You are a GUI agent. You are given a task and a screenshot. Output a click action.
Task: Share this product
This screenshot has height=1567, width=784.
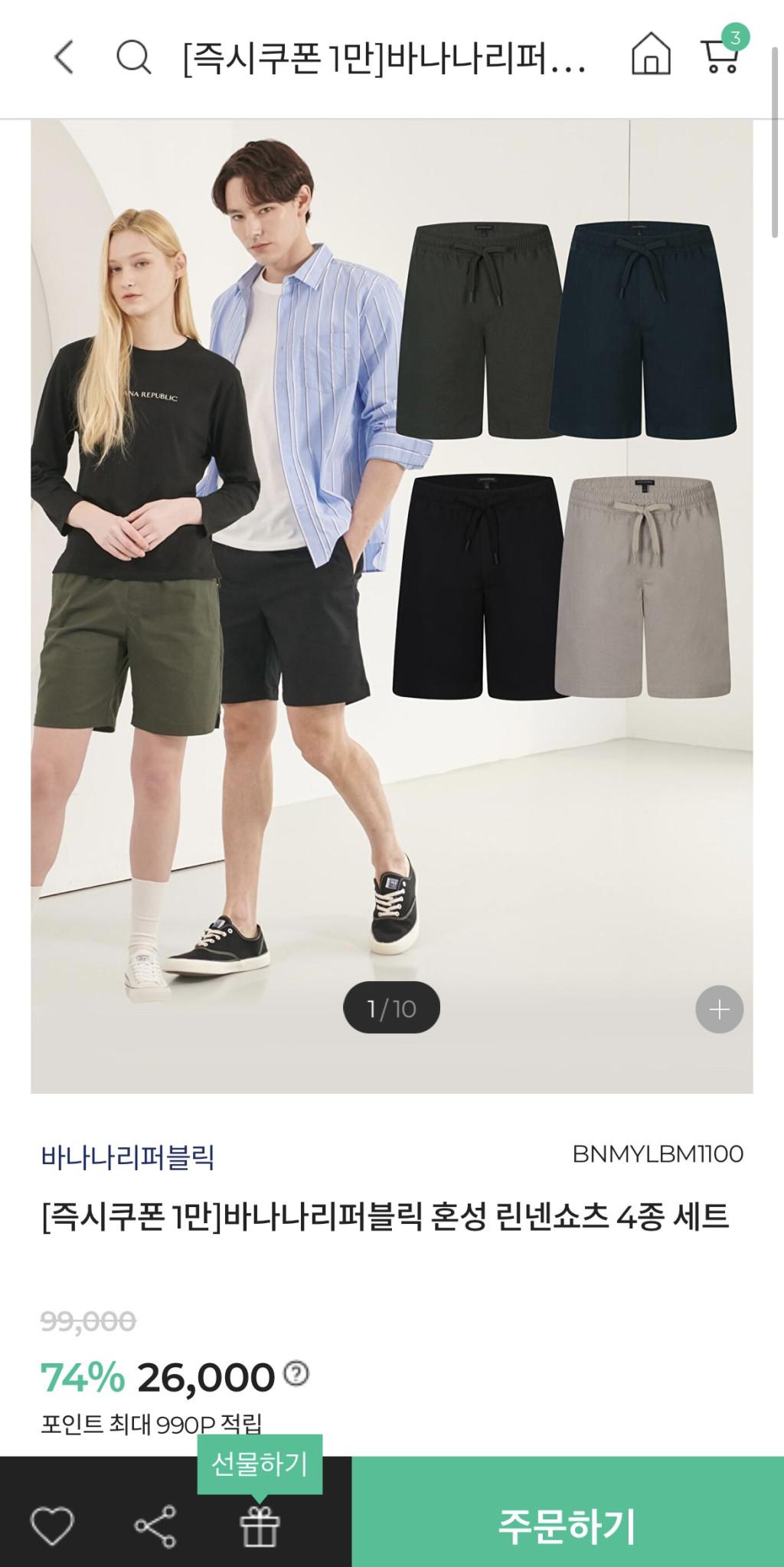155,1525
